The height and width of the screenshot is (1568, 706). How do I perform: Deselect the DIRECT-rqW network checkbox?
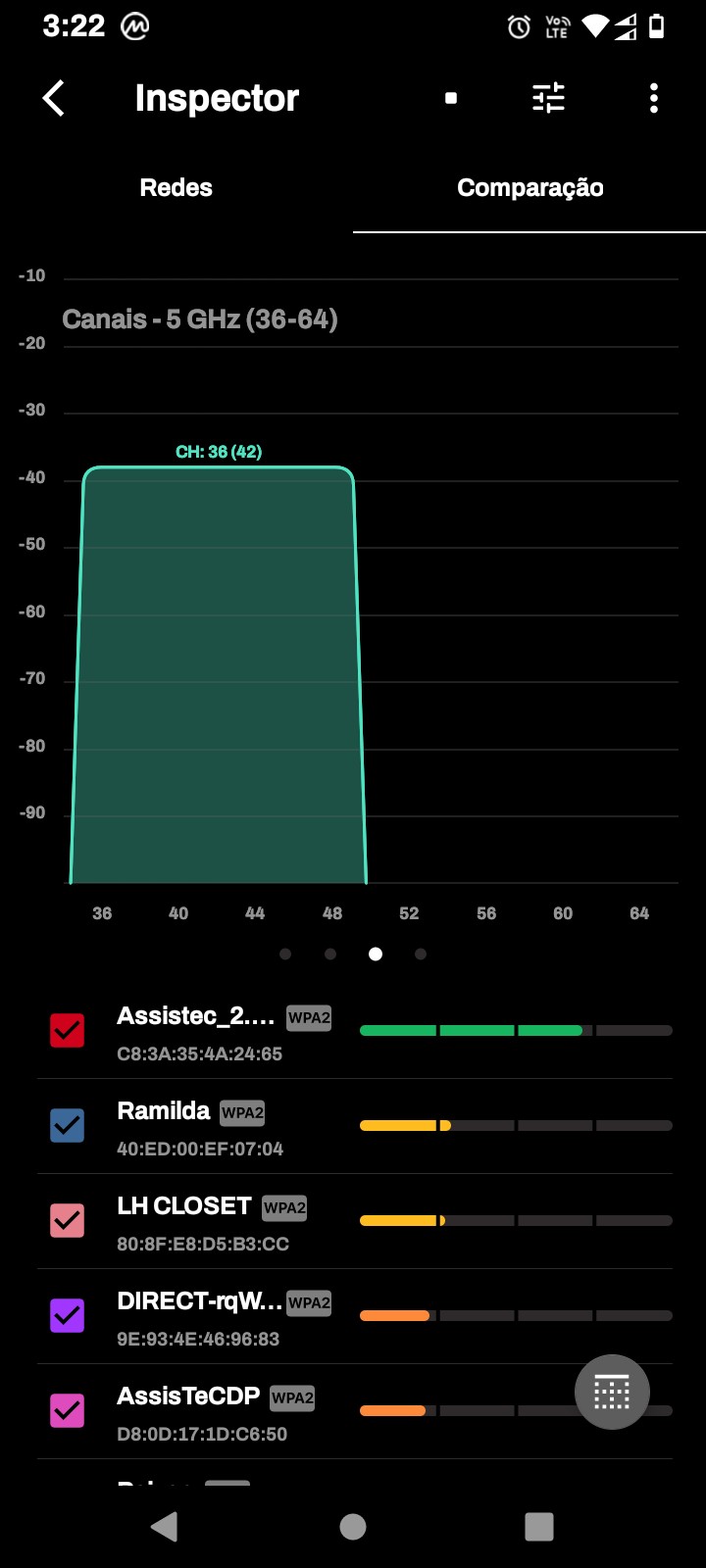pyautogui.click(x=68, y=1316)
